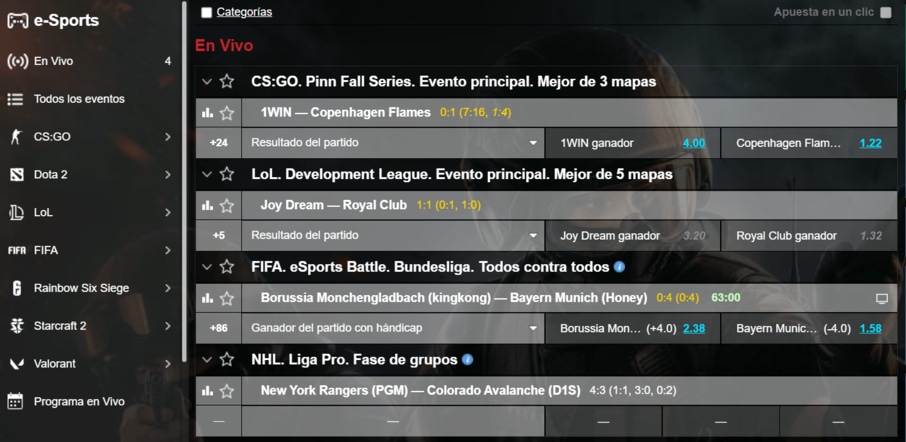Open the En Vivo section
Image resolution: width=906 pixels, height=442 pixels.
click(53, 61)
